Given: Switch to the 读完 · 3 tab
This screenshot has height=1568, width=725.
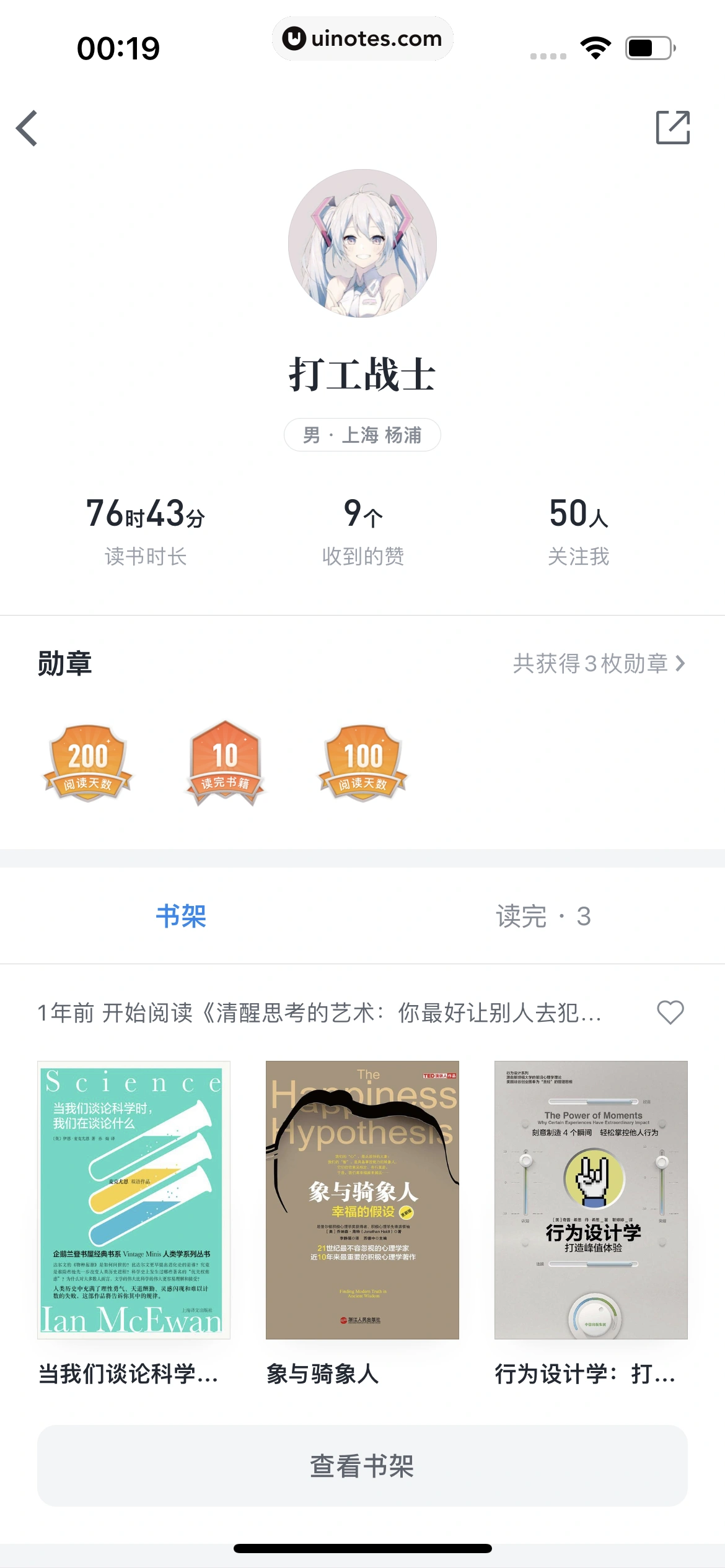Looking at the screenshot, I should [x=543, y=918].
